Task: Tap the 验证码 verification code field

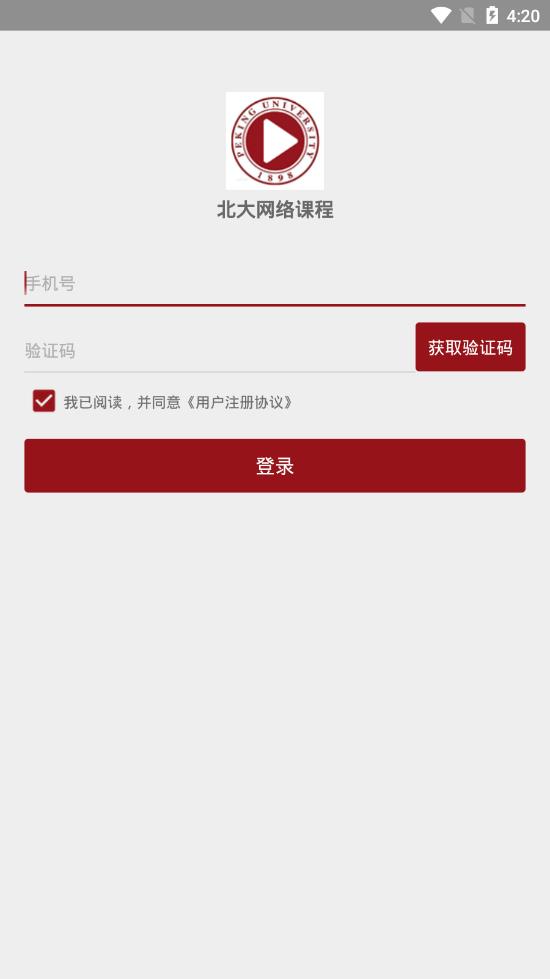Action: [x=219, y=350]
